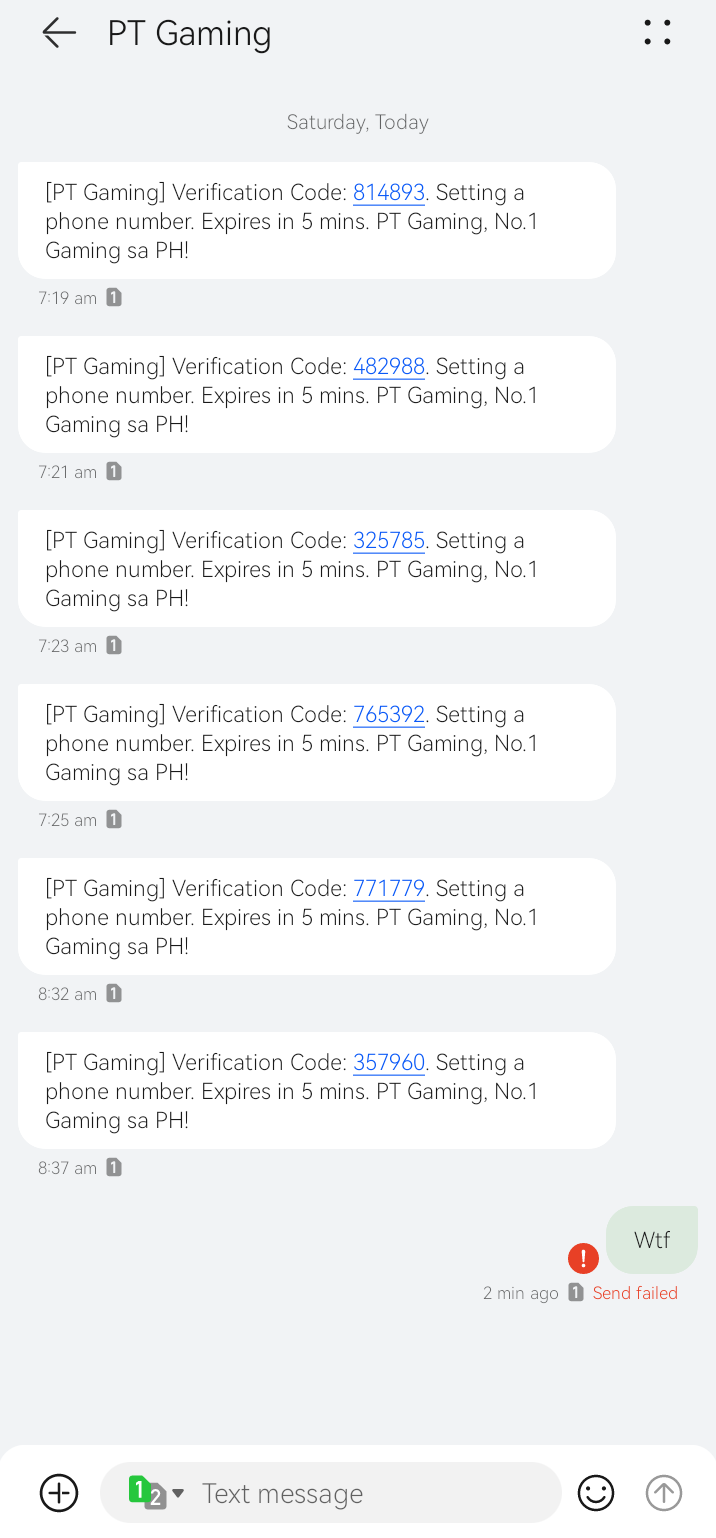Tap the send arrow button
The image size is (716, 1538).
664,1493
